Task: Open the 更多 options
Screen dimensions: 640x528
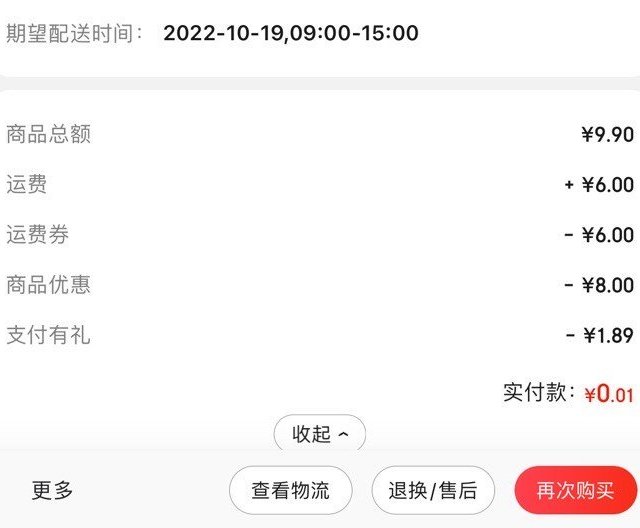Action: 53,490
